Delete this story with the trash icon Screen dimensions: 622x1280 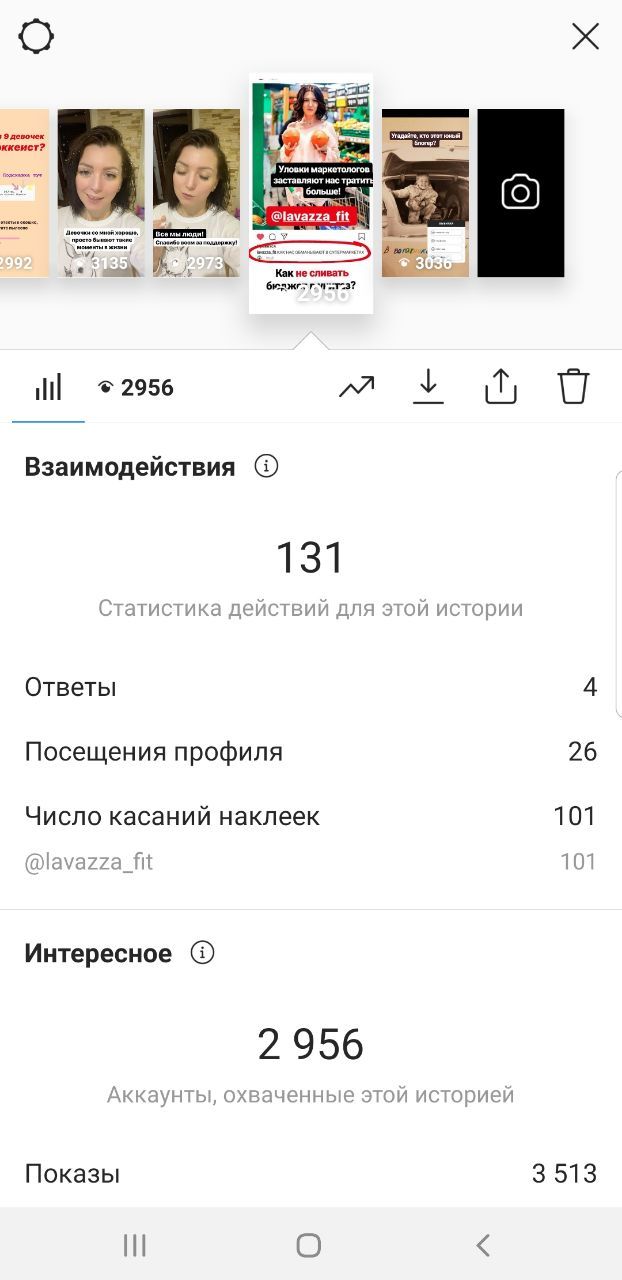click(573, 387)
